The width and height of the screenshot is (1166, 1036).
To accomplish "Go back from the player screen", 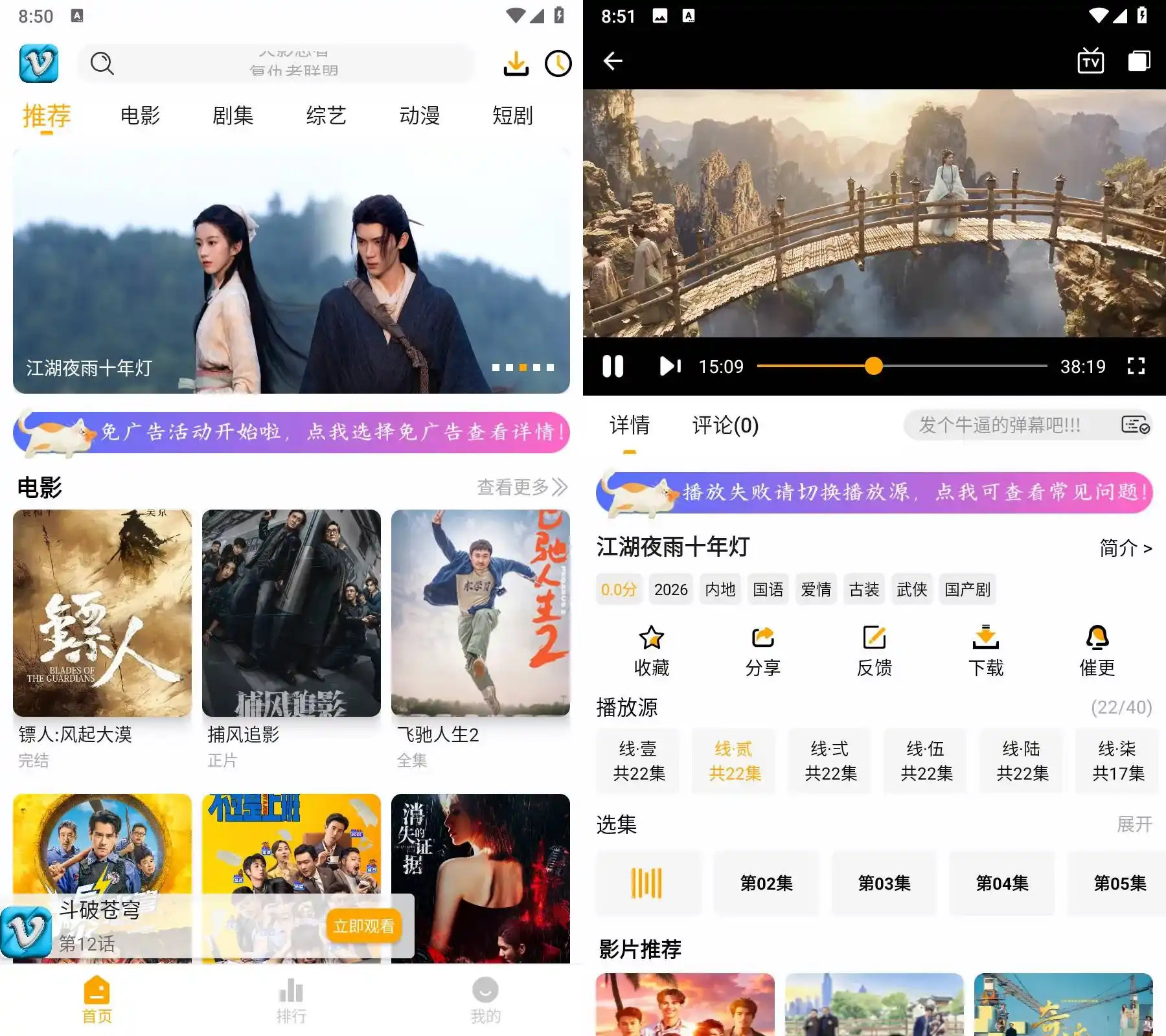I will [x=612, y=62].
